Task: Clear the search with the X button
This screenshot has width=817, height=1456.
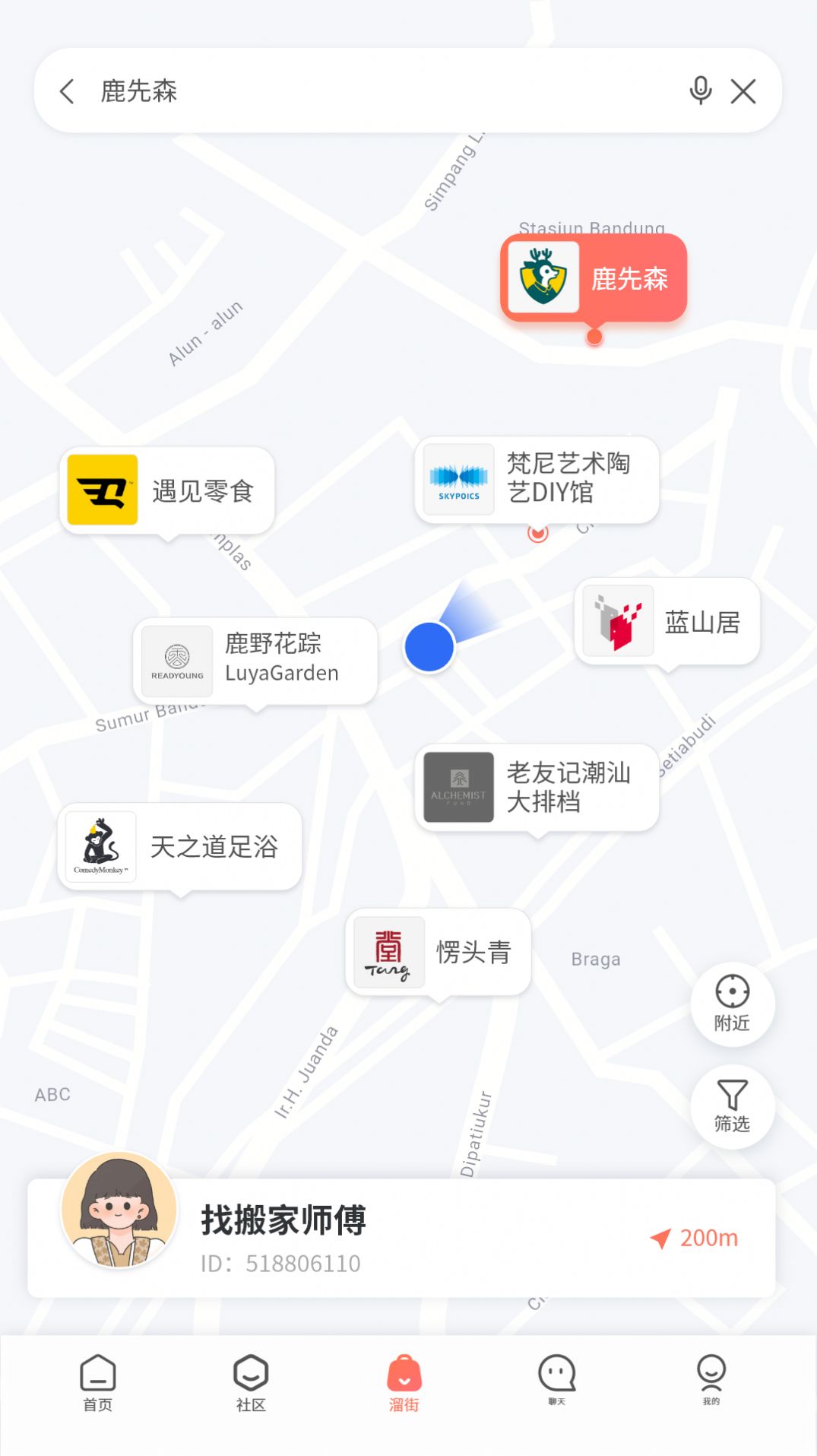Action: 743,90
